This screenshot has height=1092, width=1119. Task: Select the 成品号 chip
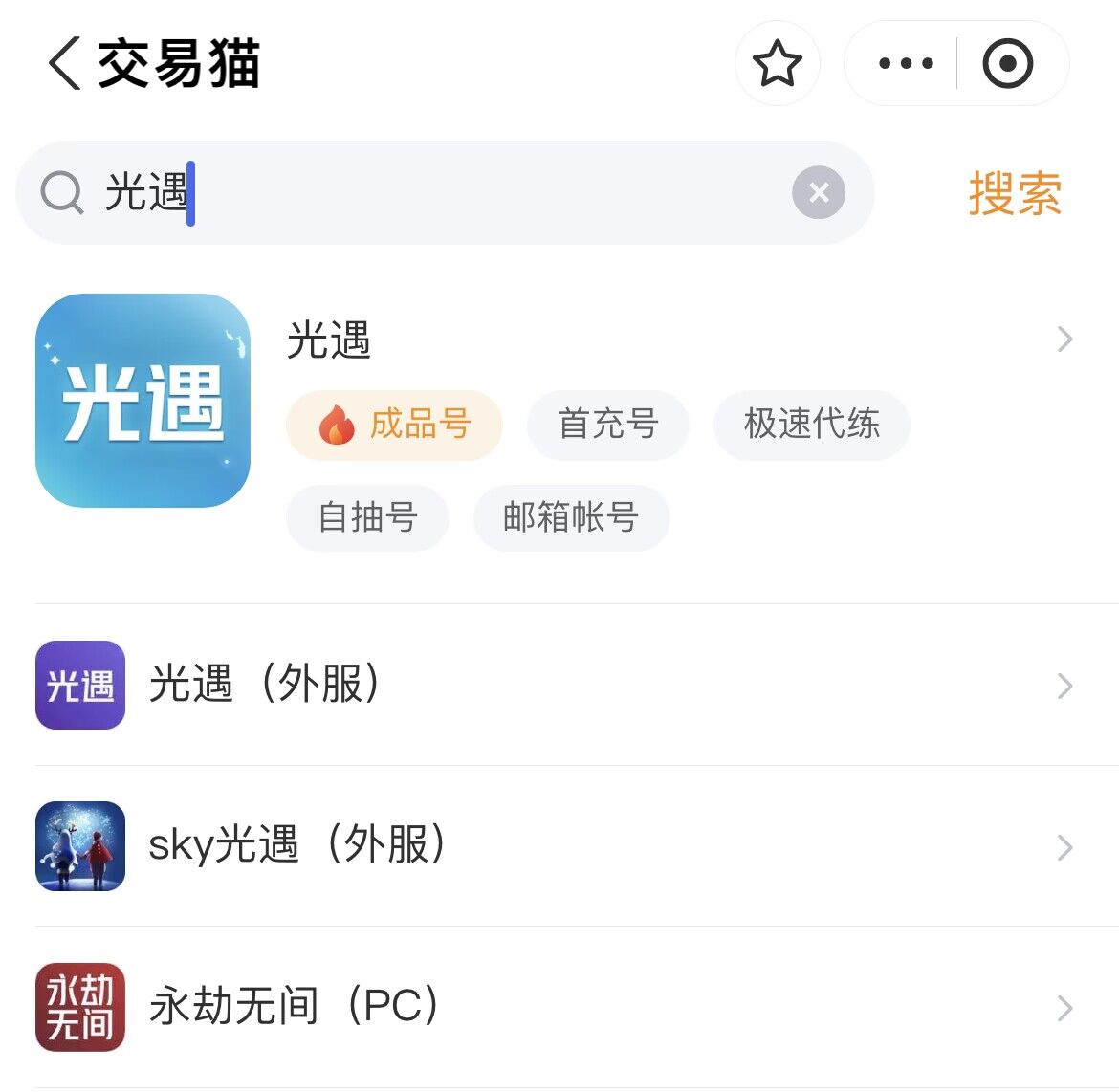pyautogui.click(x=394, y=425)
